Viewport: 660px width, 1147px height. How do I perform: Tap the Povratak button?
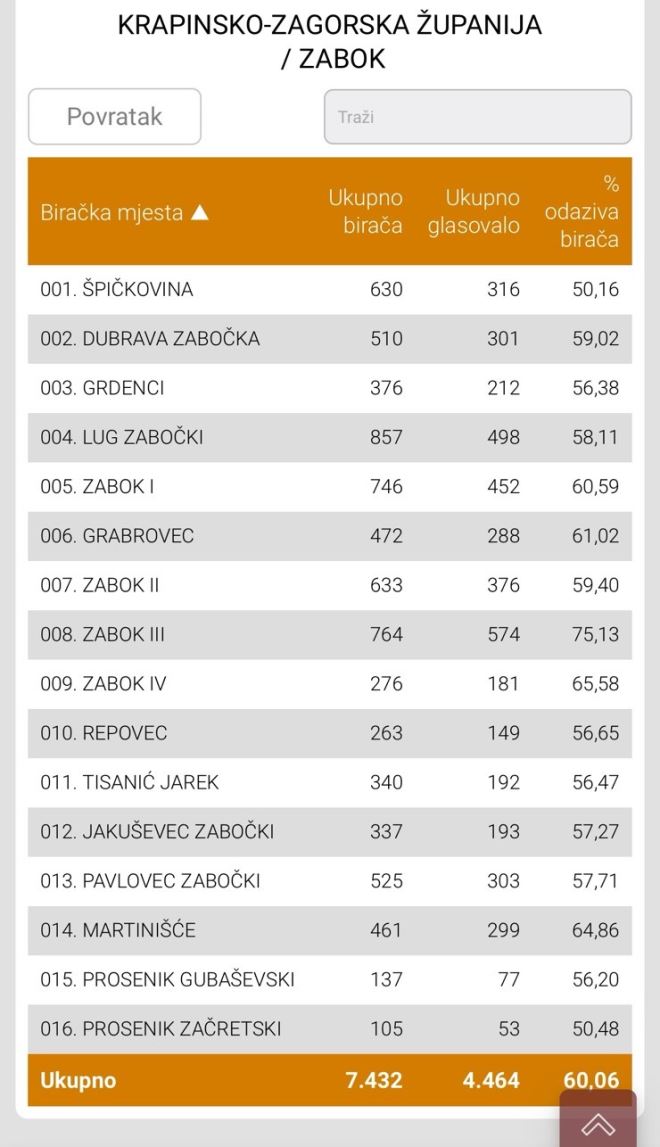click(x=114, y=117)
